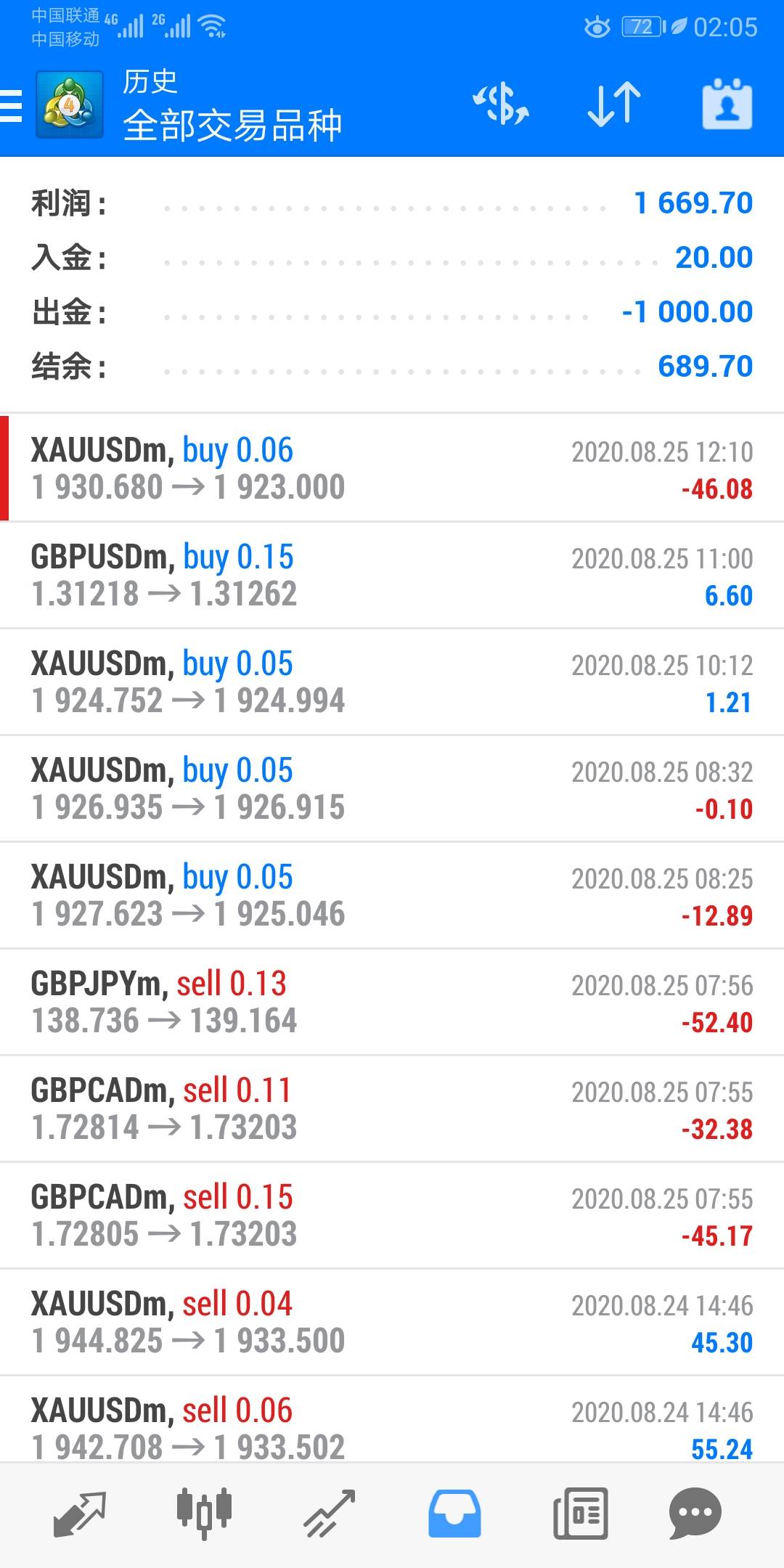This screenshot has height=1568, width=784.
Task: Open XAUUSDm buy 0.05 trade at 10:12
Action: [x=392, y=682]
